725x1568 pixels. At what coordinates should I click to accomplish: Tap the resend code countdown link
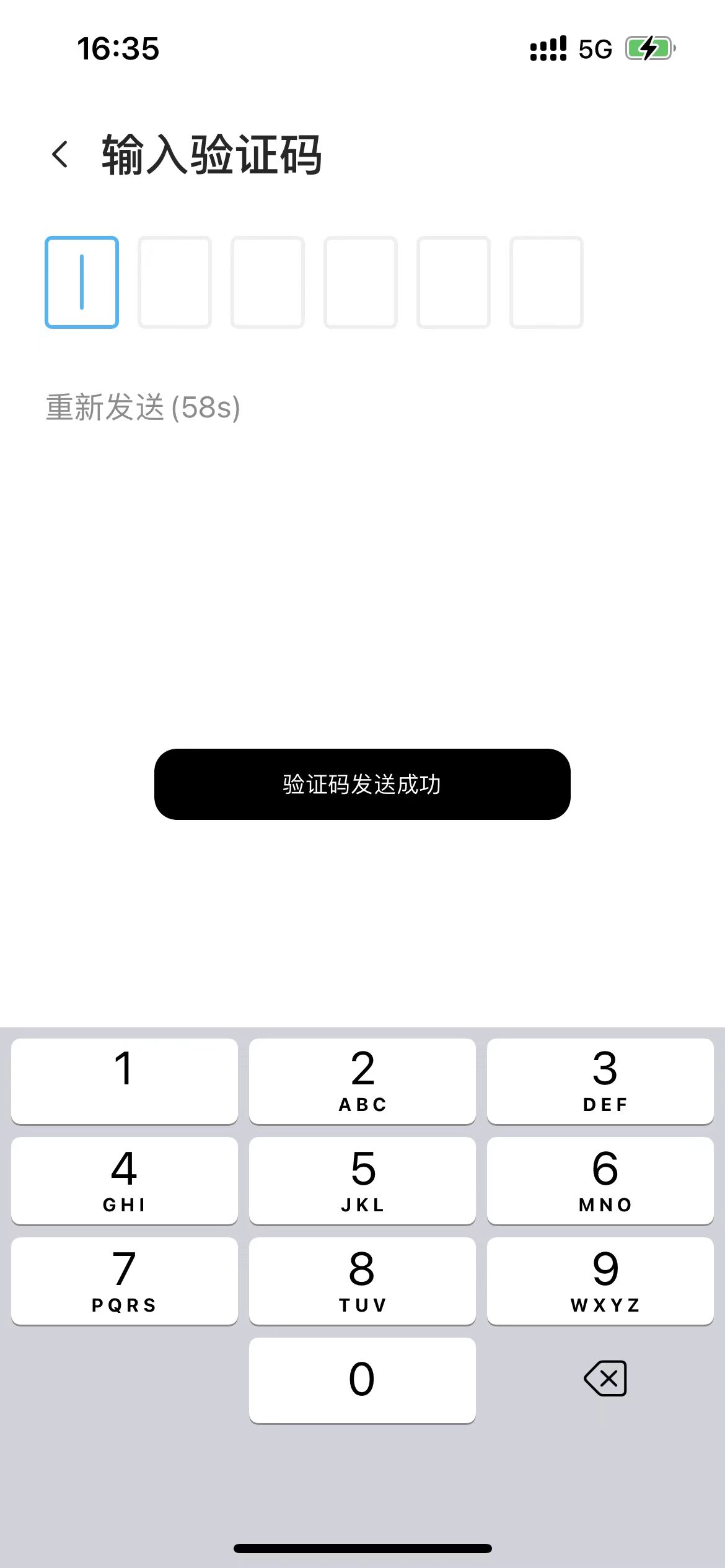coord(143,407)
